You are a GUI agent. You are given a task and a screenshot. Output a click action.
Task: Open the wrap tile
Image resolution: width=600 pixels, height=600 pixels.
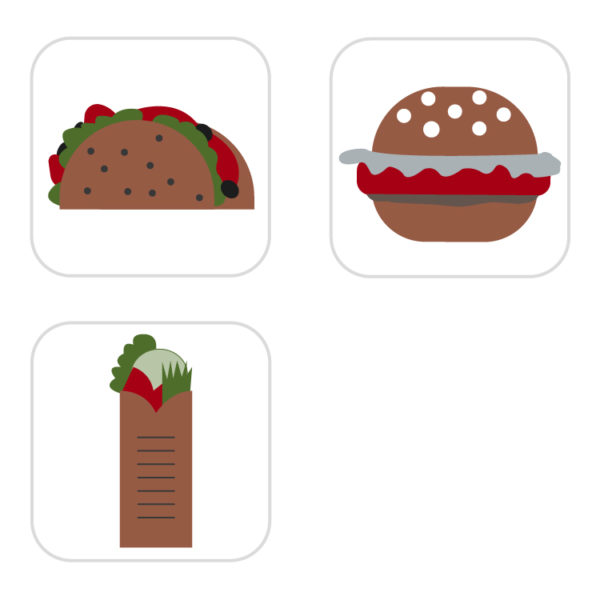(x=150, y=441)
